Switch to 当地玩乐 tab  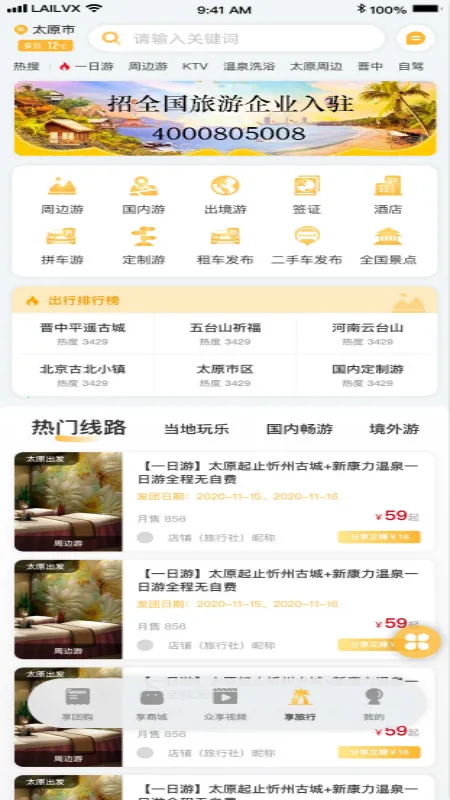196,429
